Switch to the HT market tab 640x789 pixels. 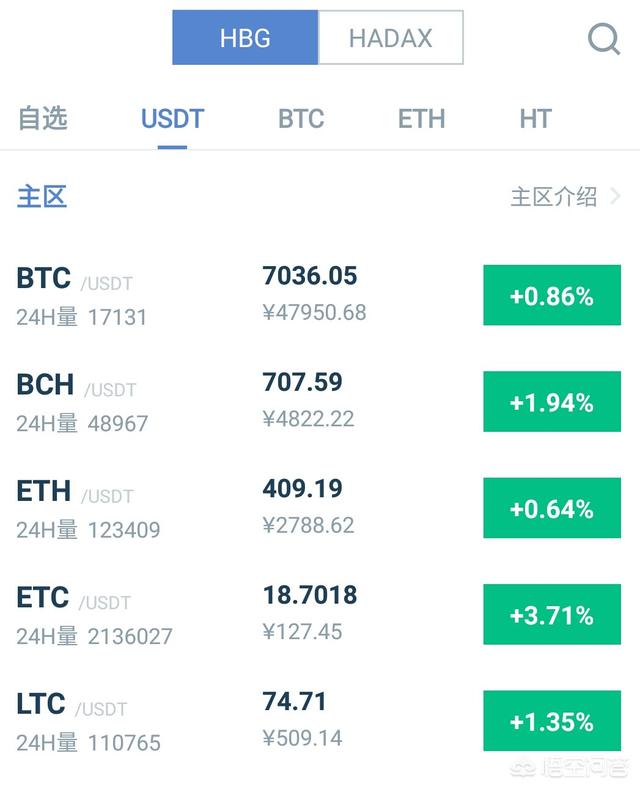point(535,118)
